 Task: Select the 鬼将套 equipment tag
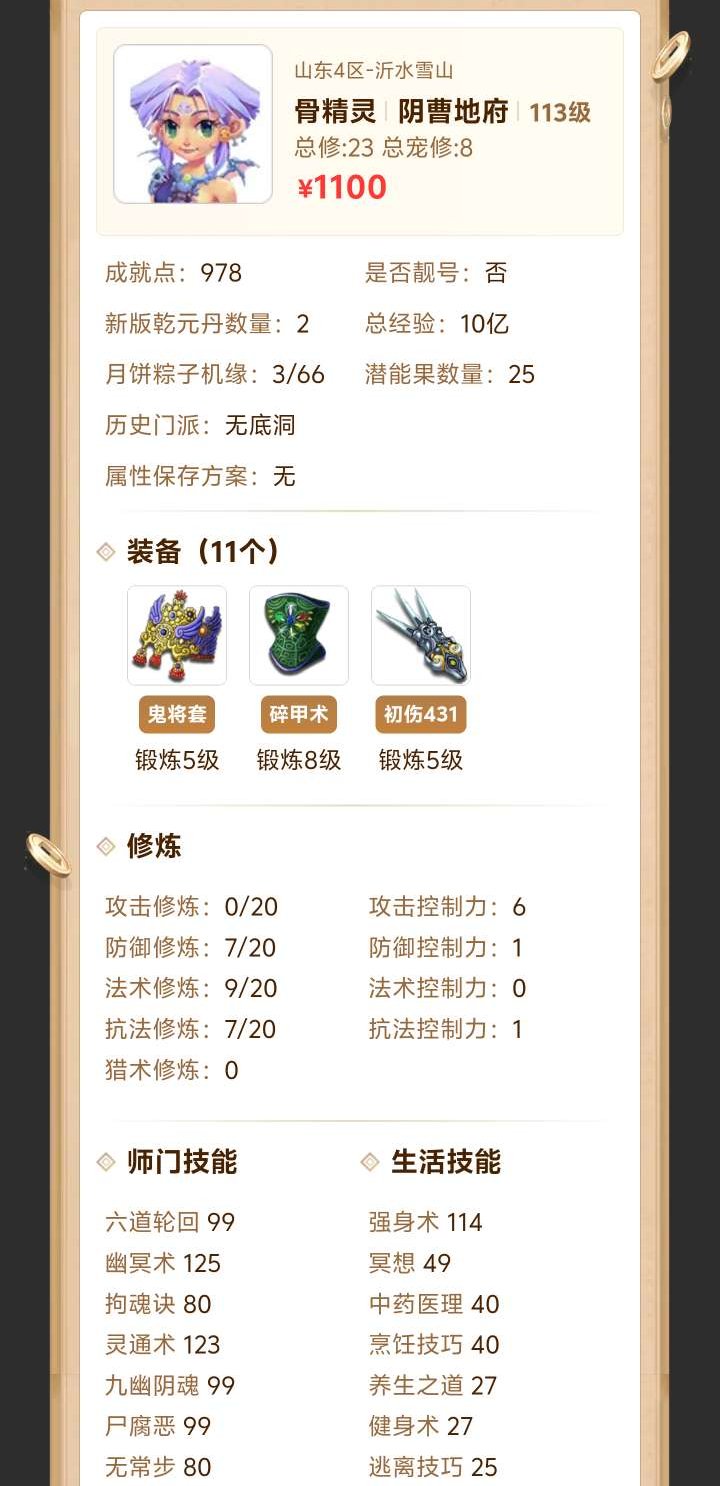click(176, 714)
